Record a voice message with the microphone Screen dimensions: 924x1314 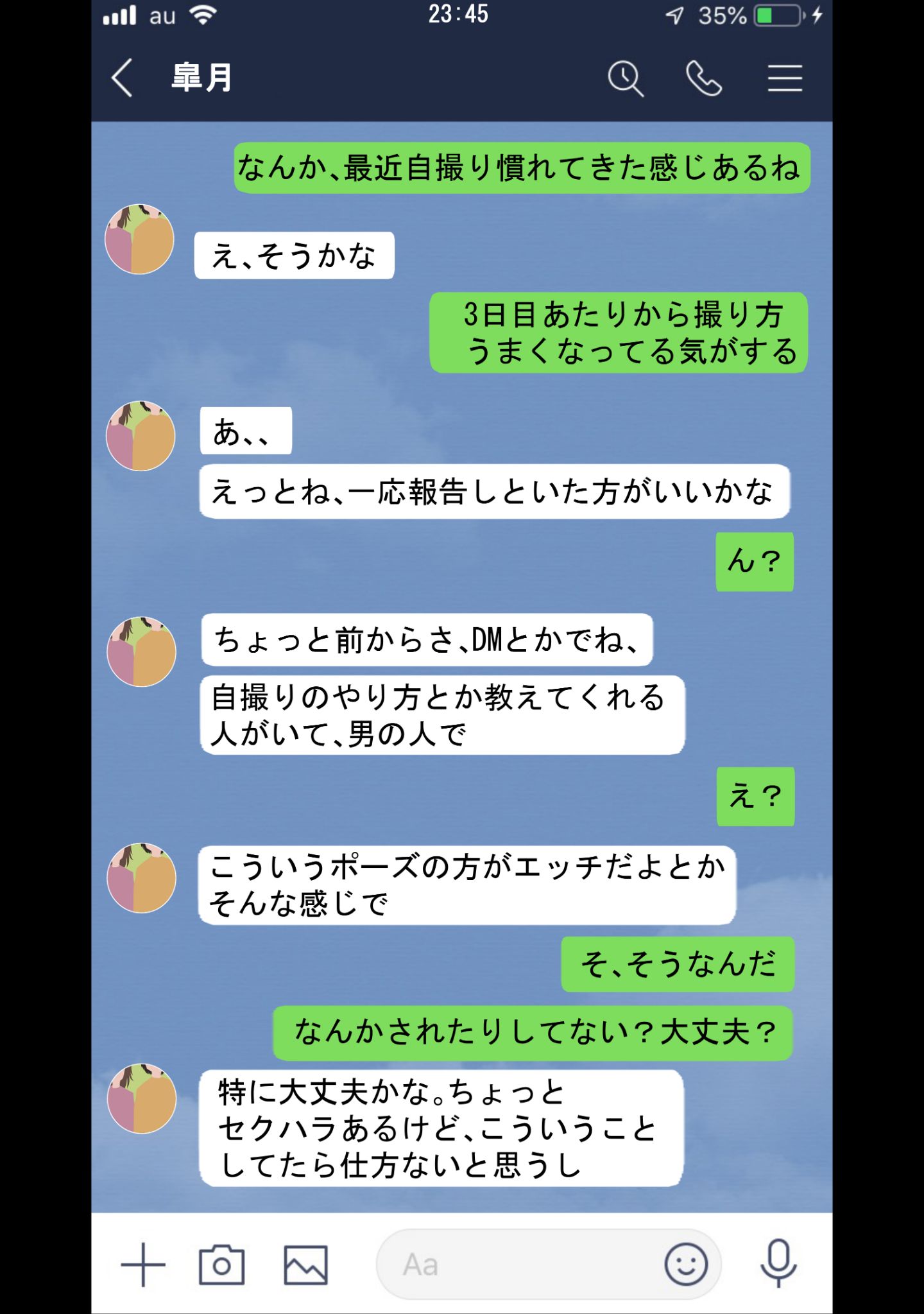[x=778, y=1263]
